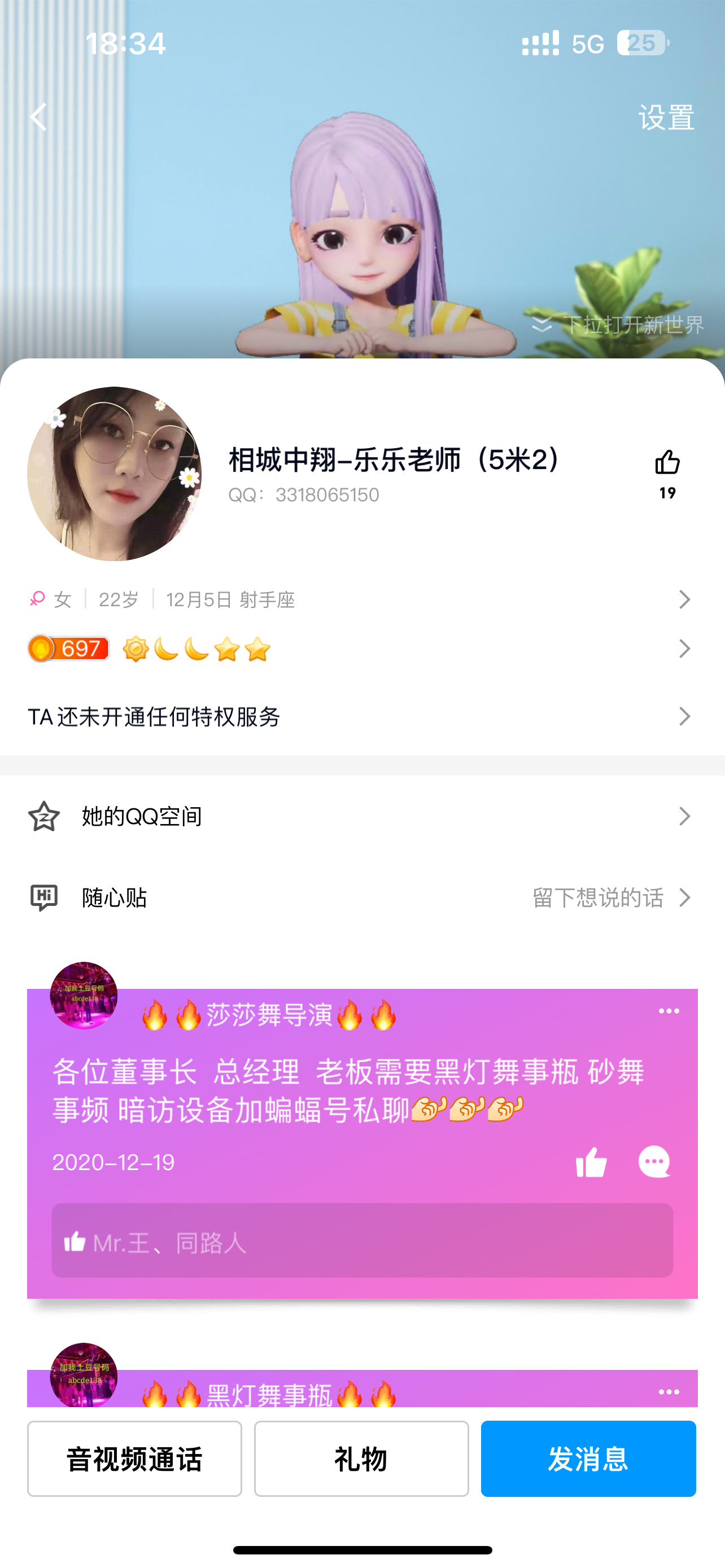Open 设置 in the top corner
The height and width of the screenshot is (1568, 725).
(666, 117)
